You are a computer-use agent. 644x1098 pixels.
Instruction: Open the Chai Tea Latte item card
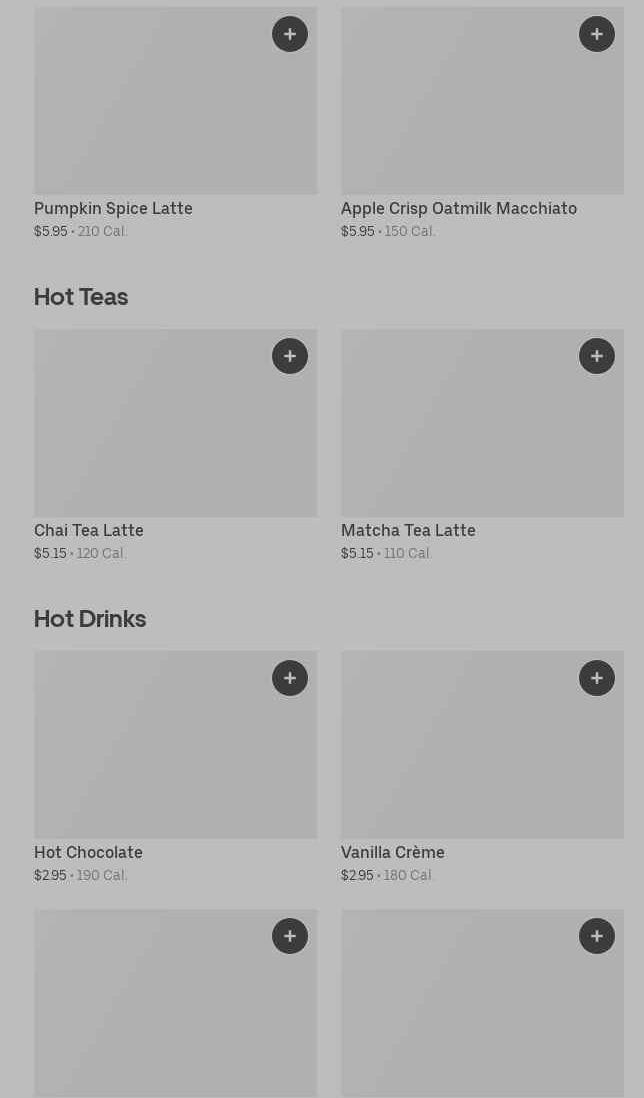point(150,440)
